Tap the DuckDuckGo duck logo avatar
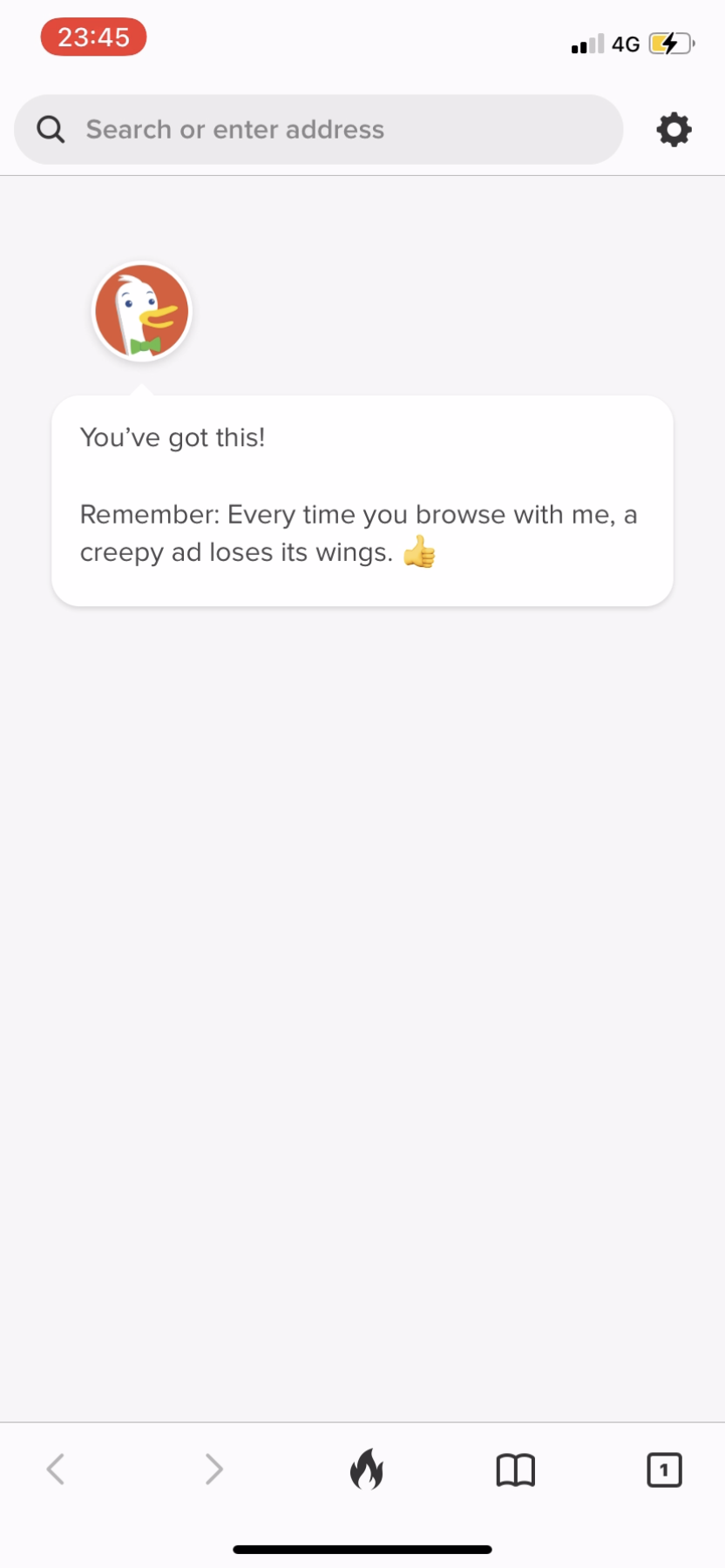 coord(141,311)
